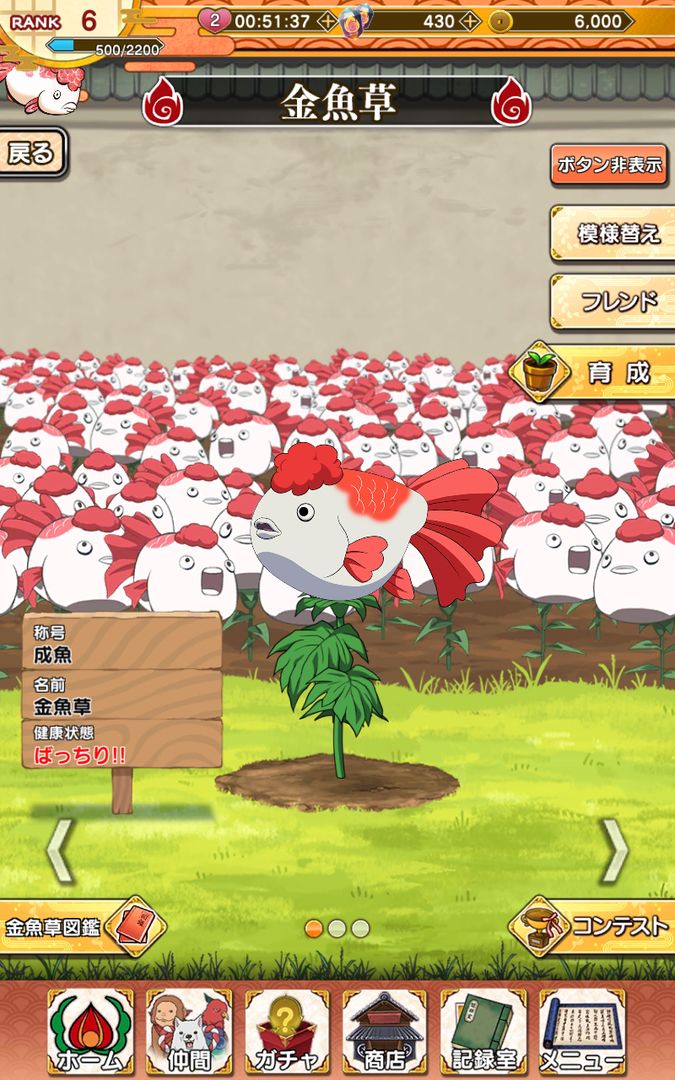This screenshot has height=1080, width=675.
Task: Hide buttons with ボタン非表示
Action: [x=609, y=165]
